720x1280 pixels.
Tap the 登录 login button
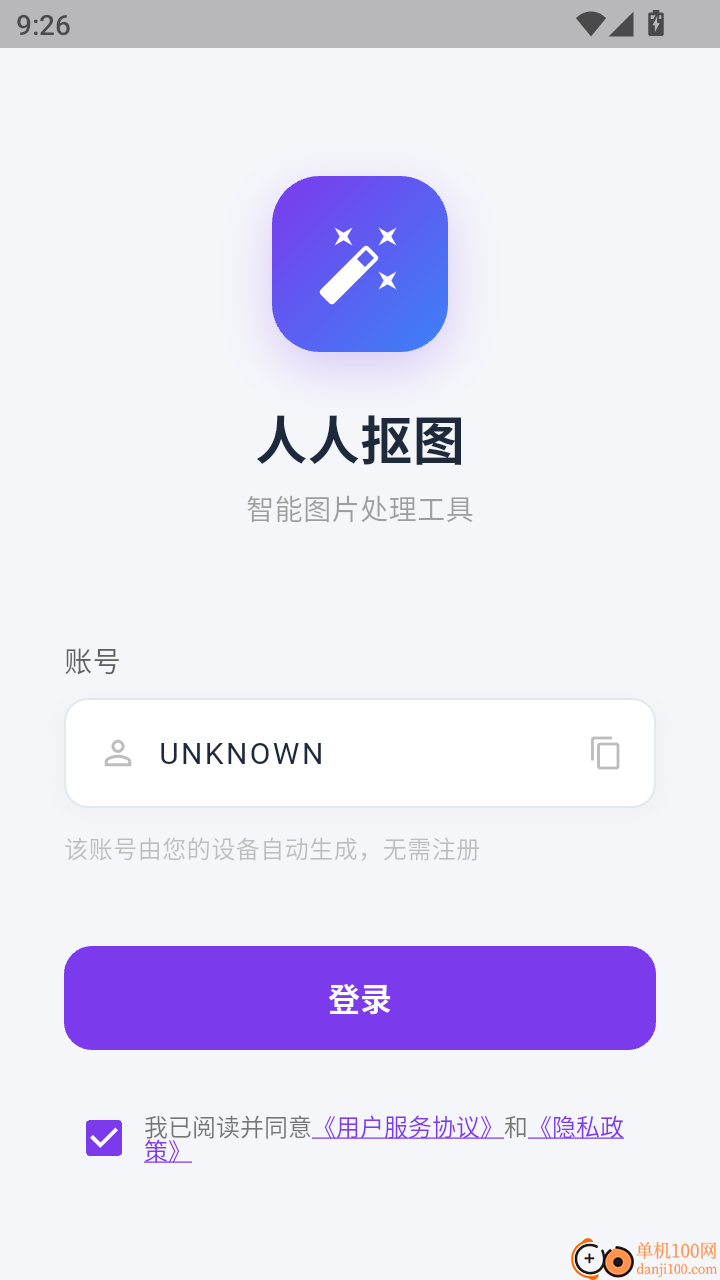click(x=360, y=997)
